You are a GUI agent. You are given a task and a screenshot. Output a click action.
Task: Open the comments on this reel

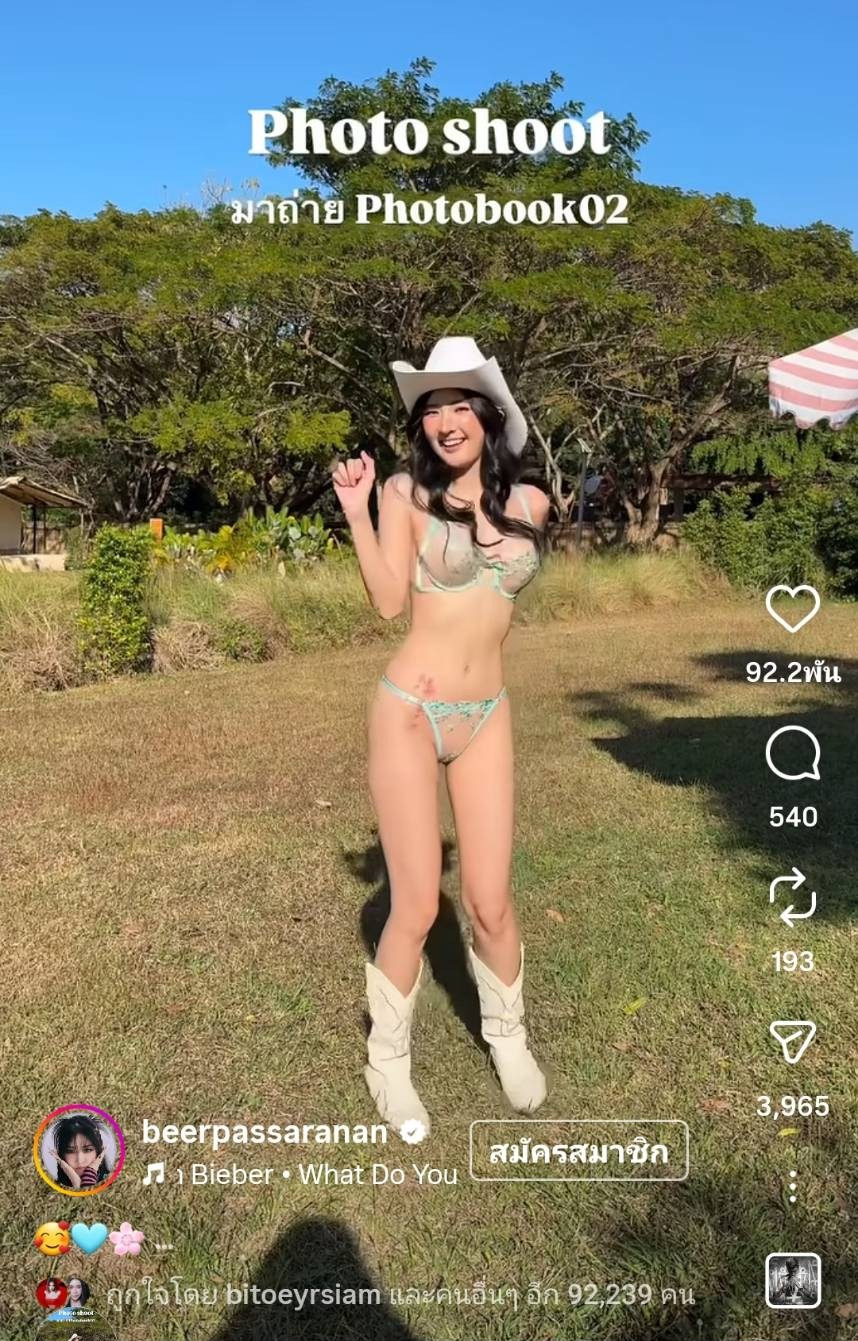792,754
